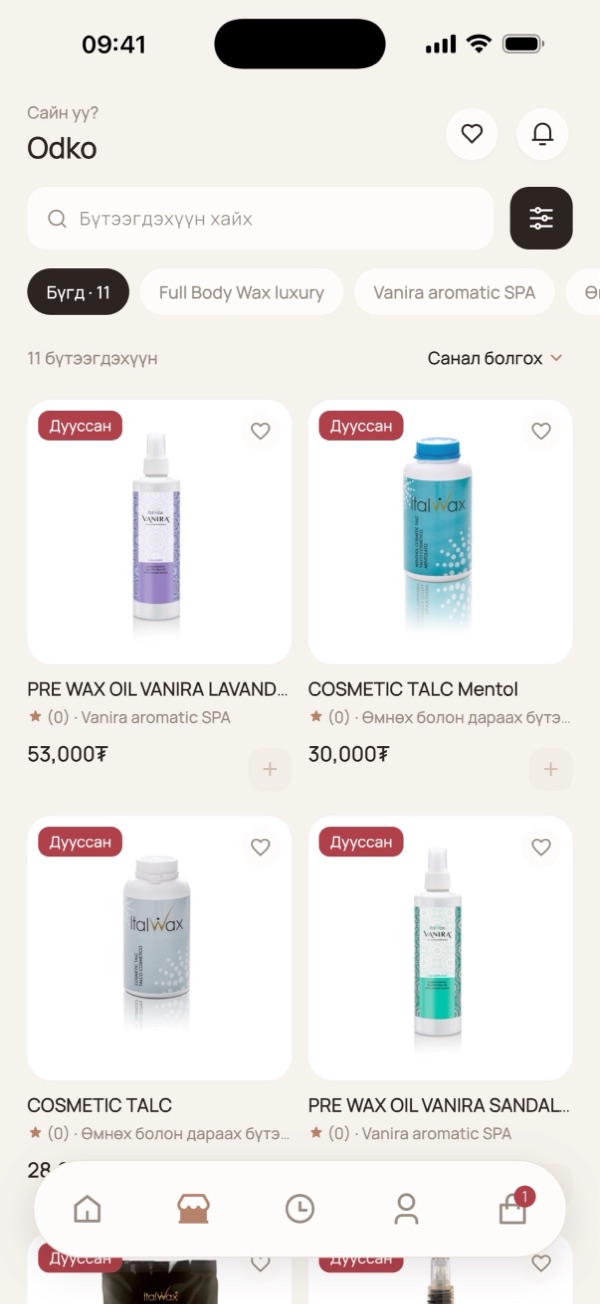Expand the Санал болгох sort dropdown
Image resolution: width=600 pixels, height=1304 pixels.
(x=495, y=358)
